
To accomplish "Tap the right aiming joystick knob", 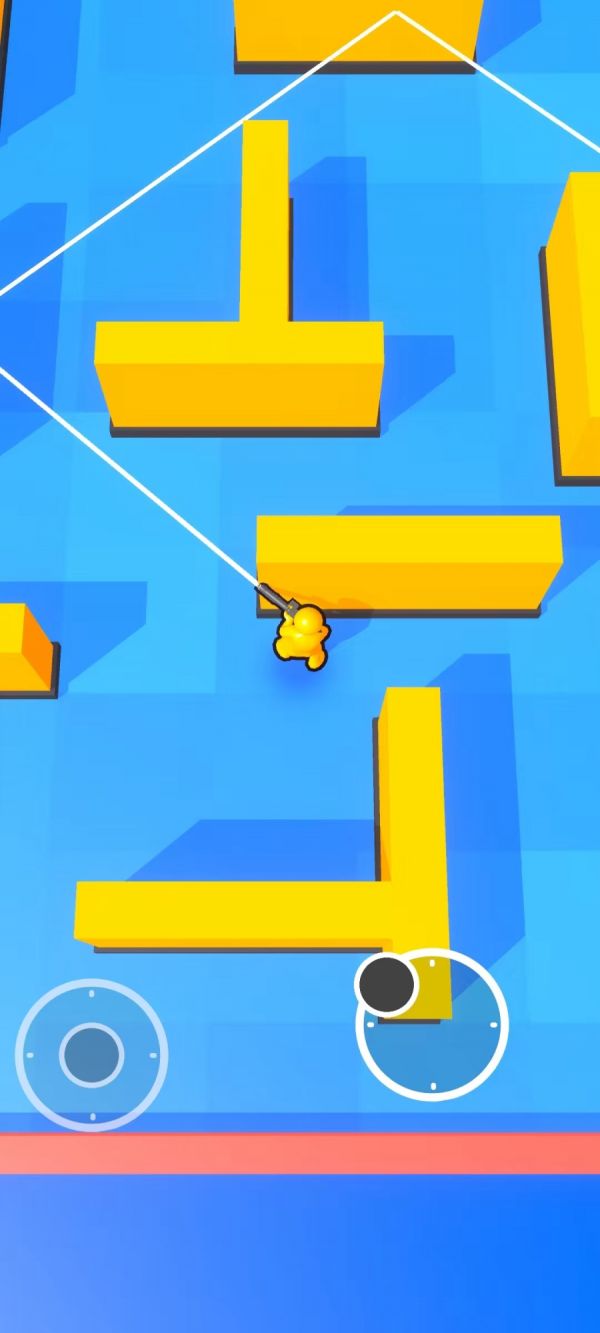I will click(x=387, y=983).
